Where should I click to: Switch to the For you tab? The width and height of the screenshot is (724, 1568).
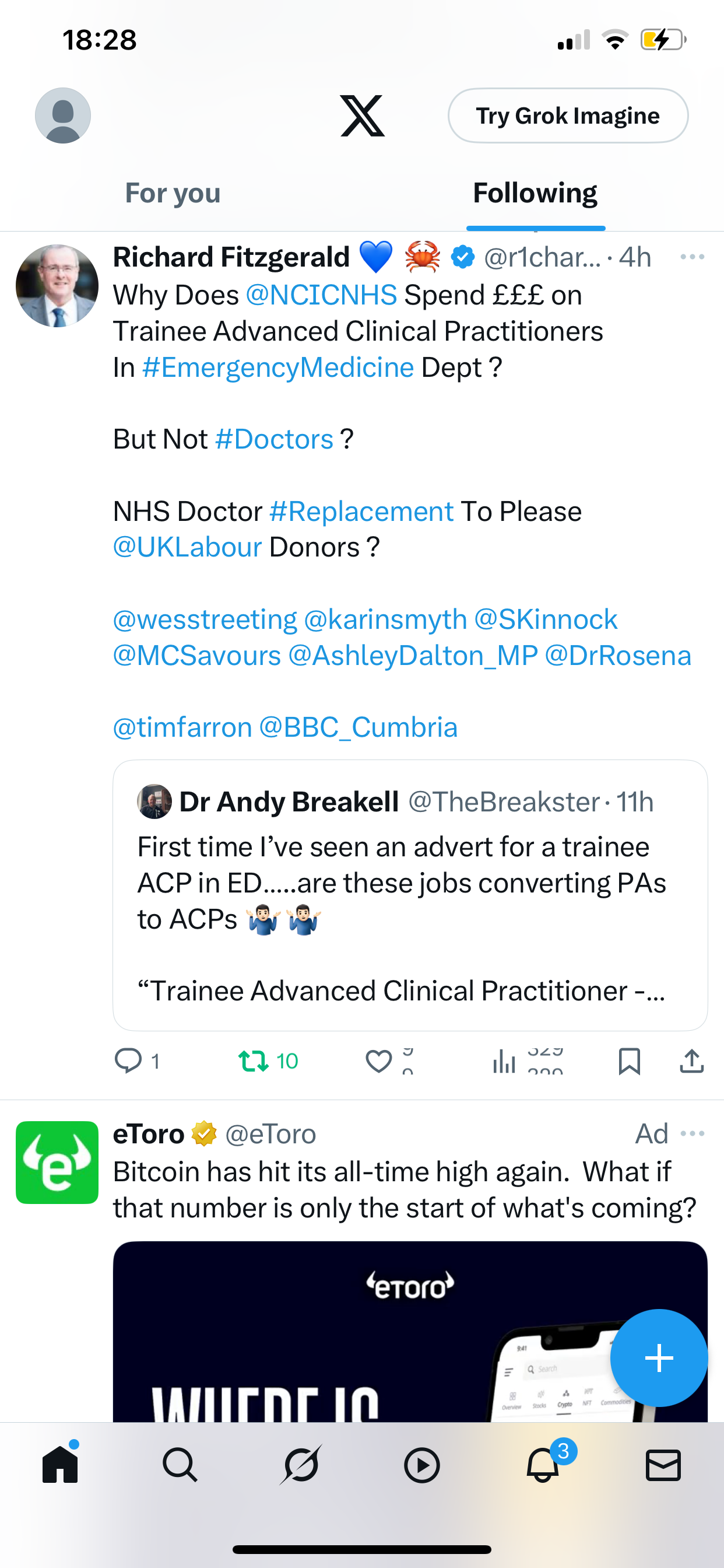[x=173, y=193]
